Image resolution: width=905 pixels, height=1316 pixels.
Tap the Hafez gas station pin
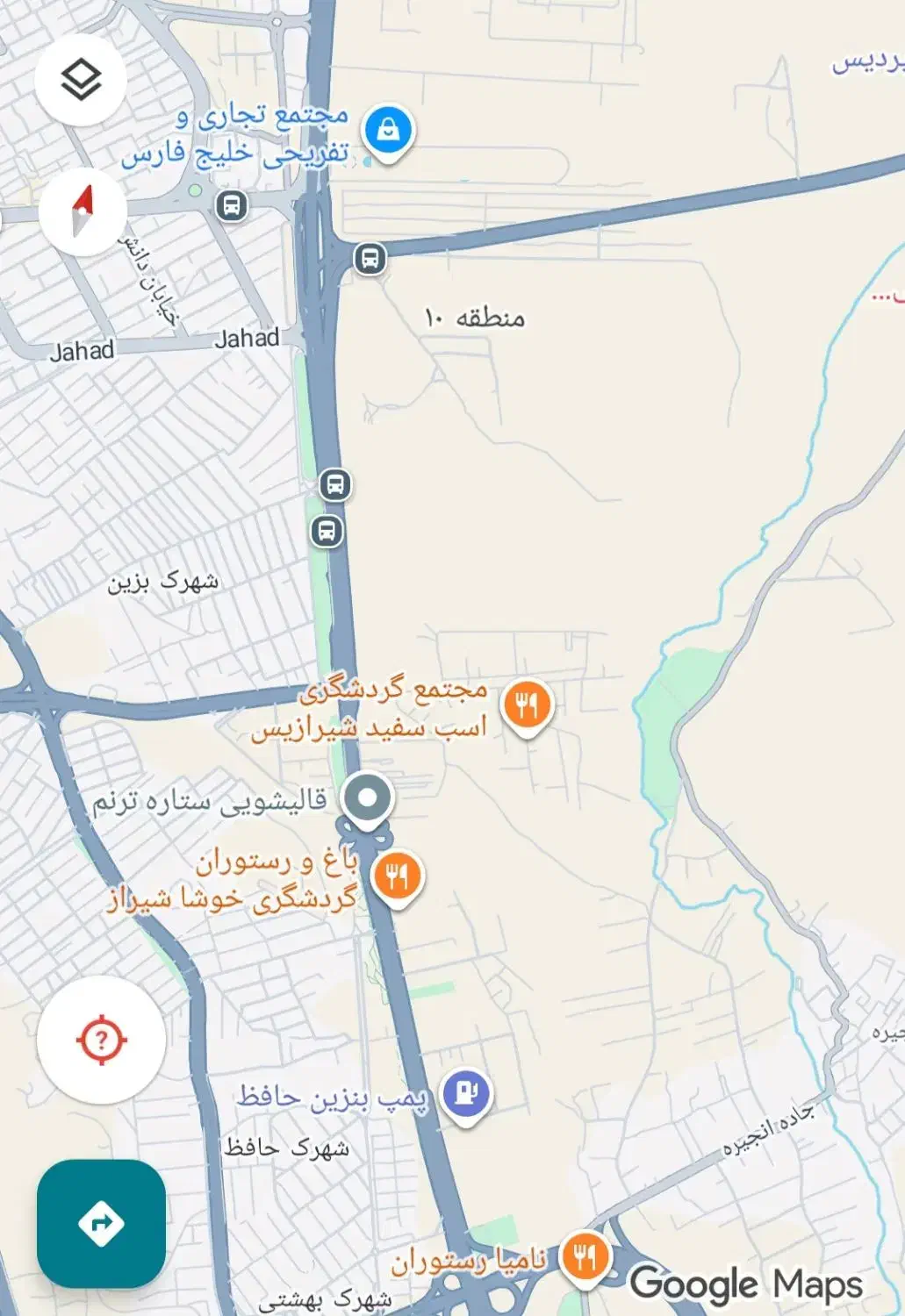point(466,1095)
